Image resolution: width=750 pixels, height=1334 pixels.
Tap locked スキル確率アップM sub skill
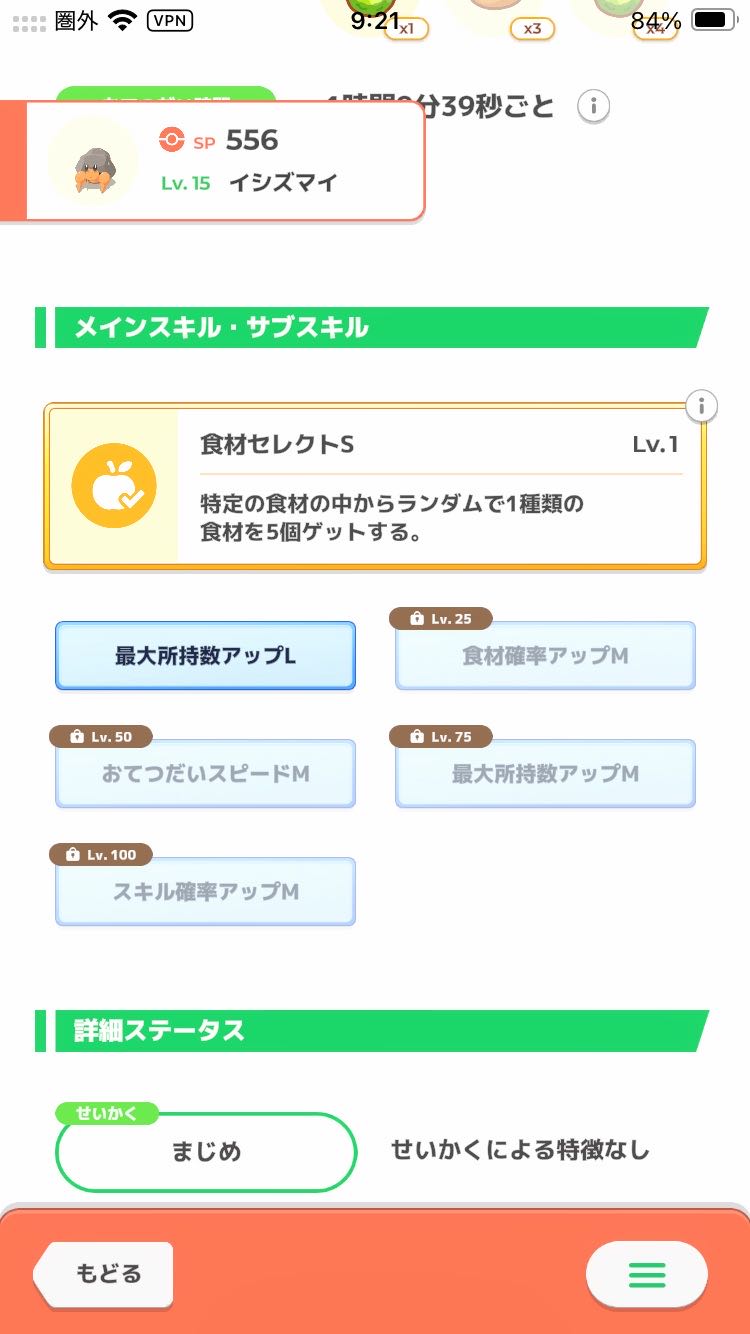coord(205,892)
